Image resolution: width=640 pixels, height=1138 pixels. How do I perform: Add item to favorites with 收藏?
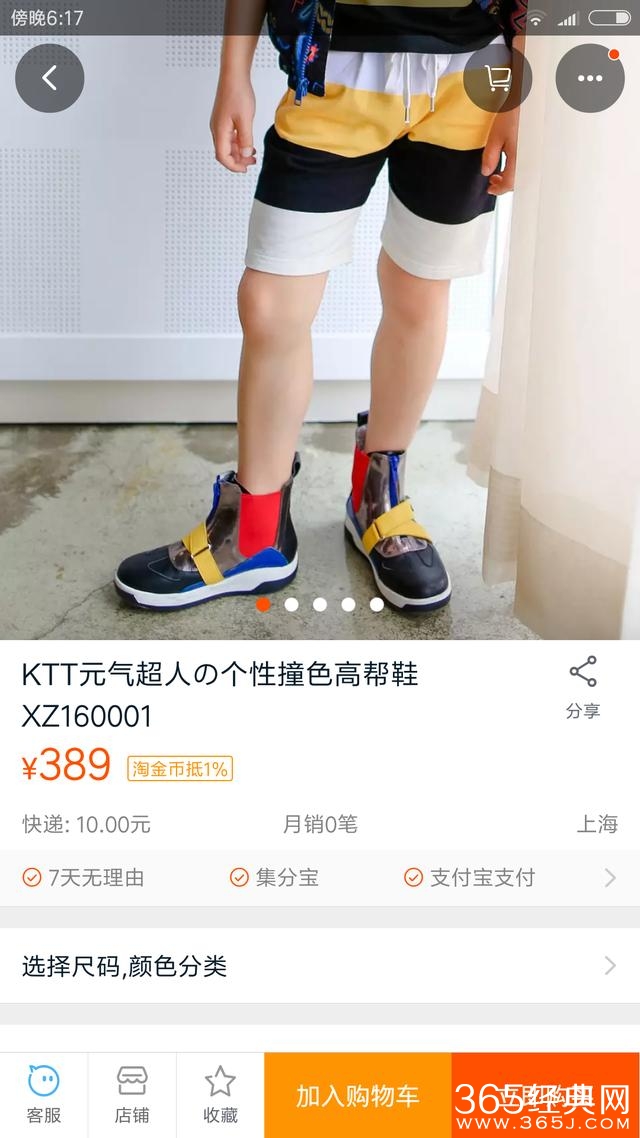tap(220, 1095)
